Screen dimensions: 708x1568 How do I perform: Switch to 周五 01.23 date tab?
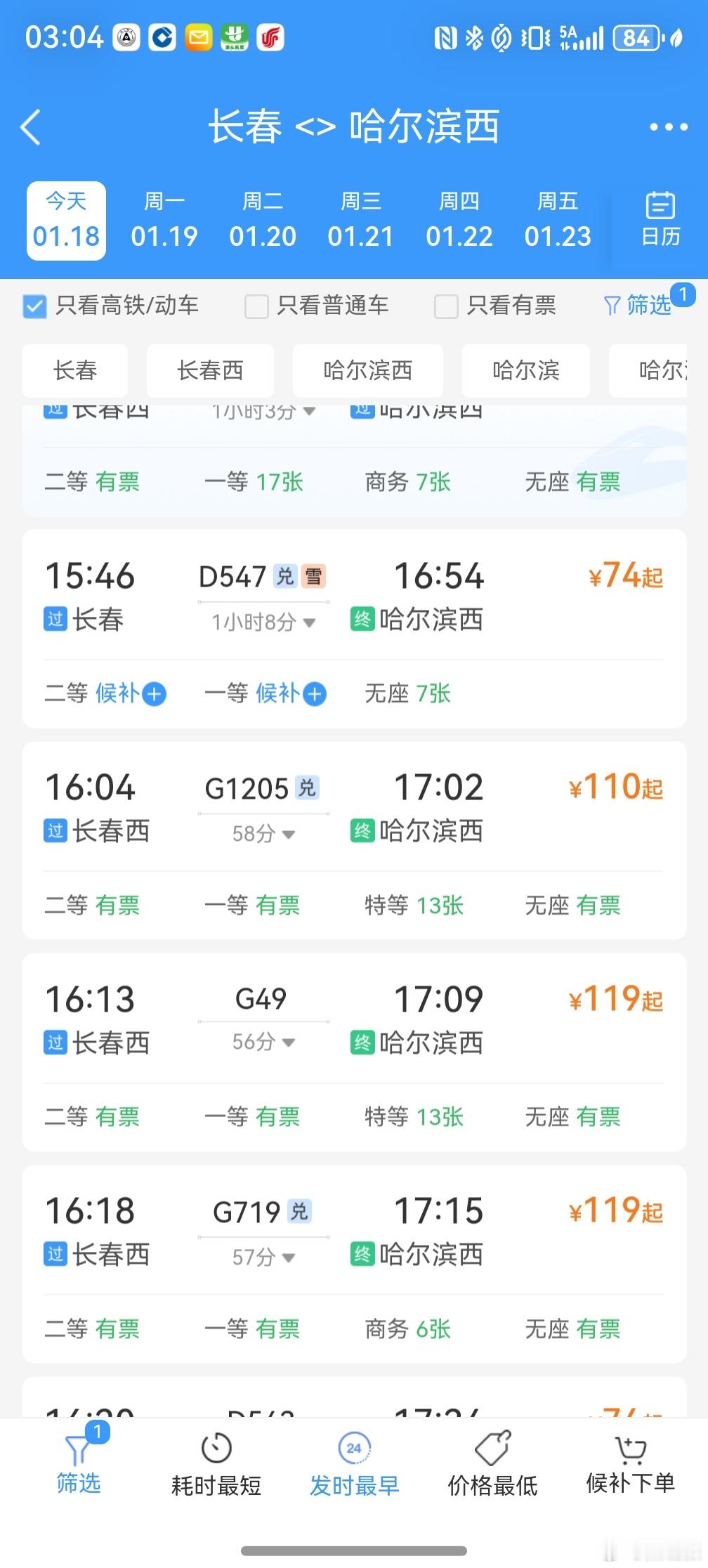[x=557, y=219]
